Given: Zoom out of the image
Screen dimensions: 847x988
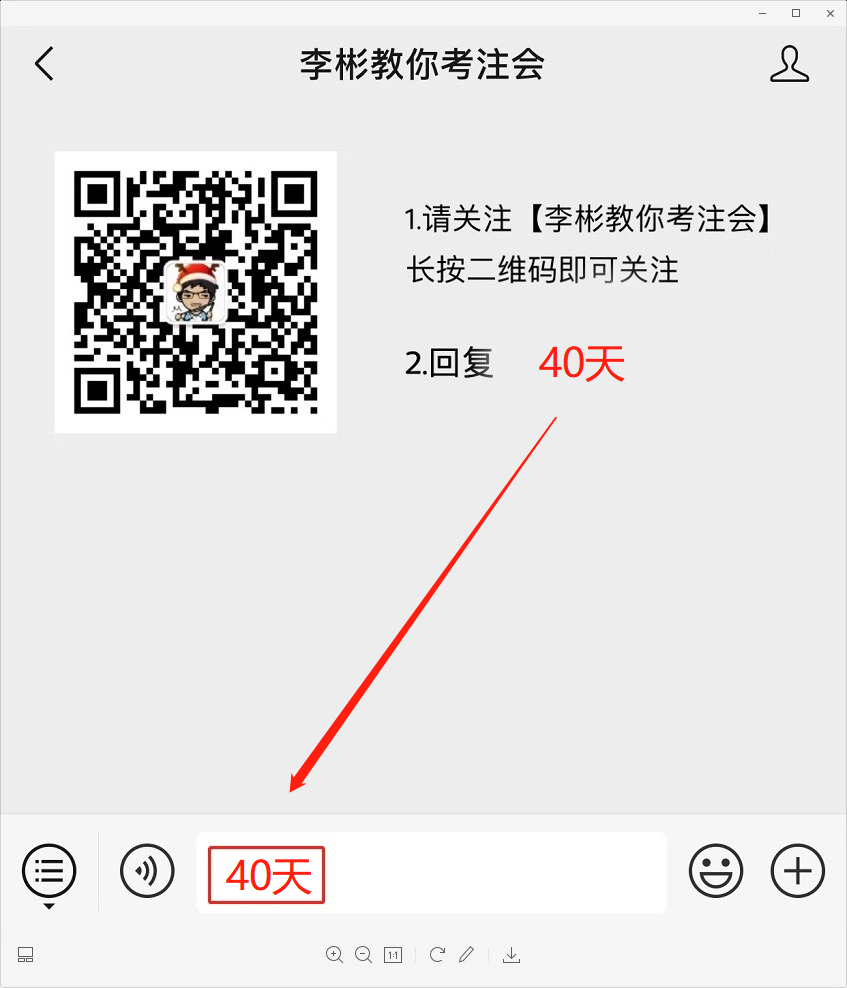Looking at the screenshot, I should [x=363, y=955].
